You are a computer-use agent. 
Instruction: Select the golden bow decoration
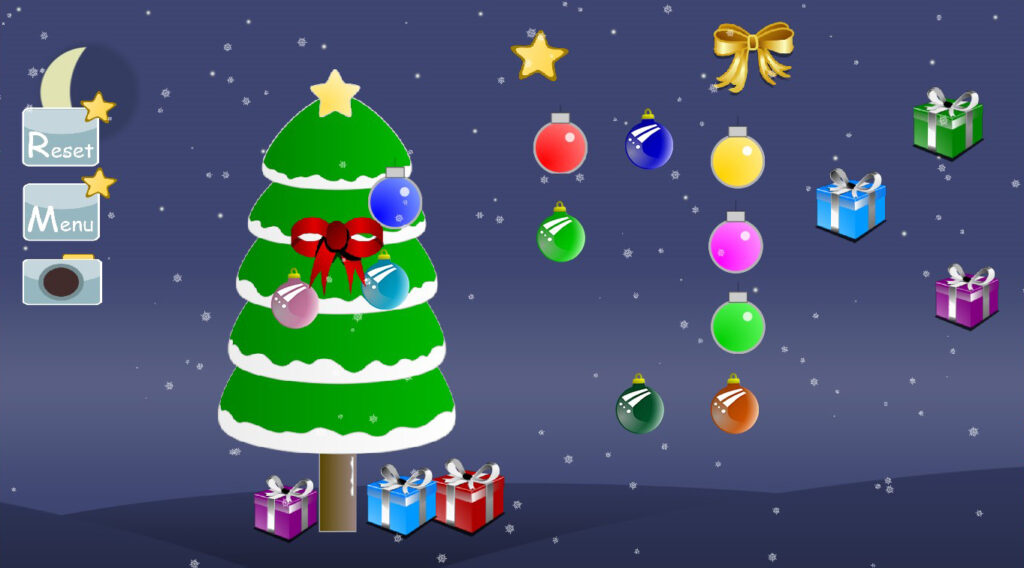pyautogui.click(x=753, y=55)
